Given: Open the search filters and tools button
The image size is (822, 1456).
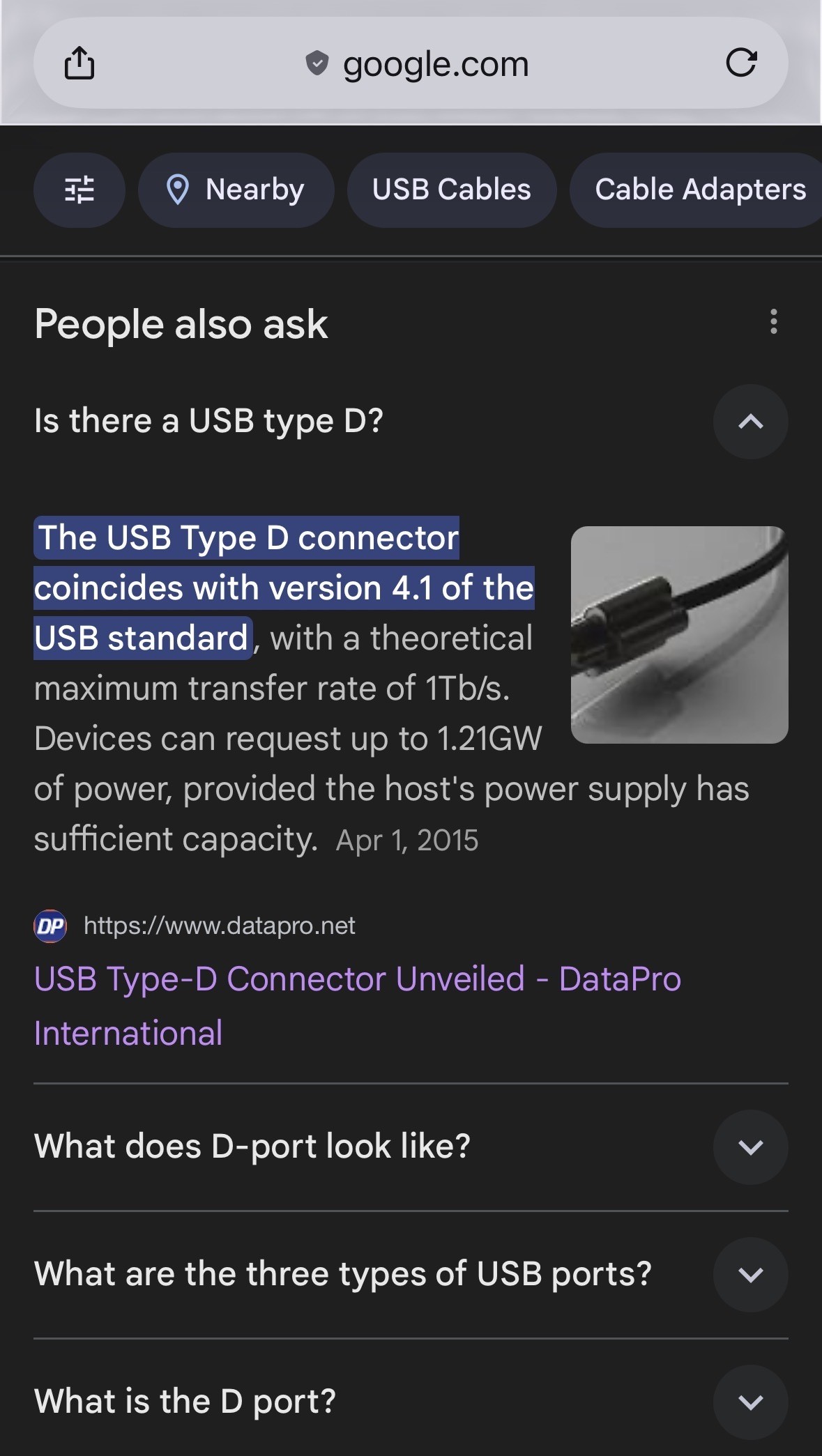Looking at the screenshot, I should 79,190.
